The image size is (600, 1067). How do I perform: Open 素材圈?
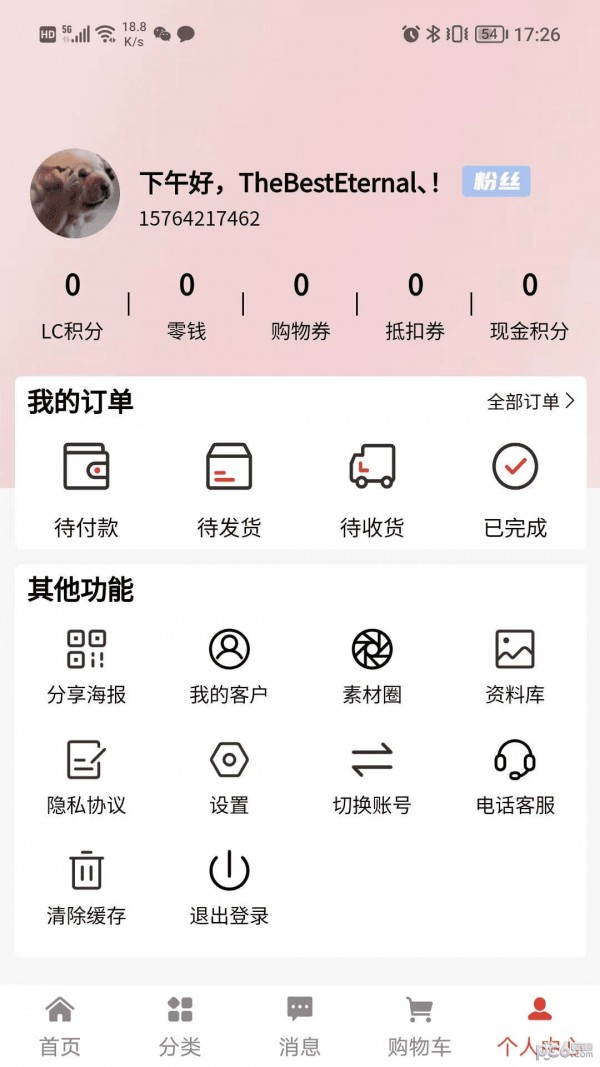coord(372,665)
